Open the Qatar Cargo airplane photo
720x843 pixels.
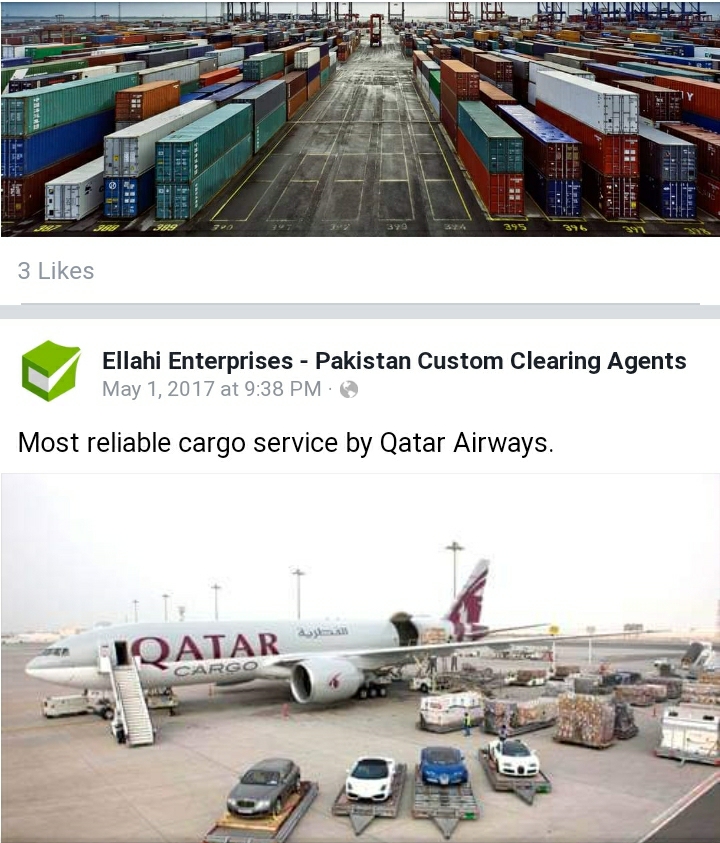[x=360, y=658]
